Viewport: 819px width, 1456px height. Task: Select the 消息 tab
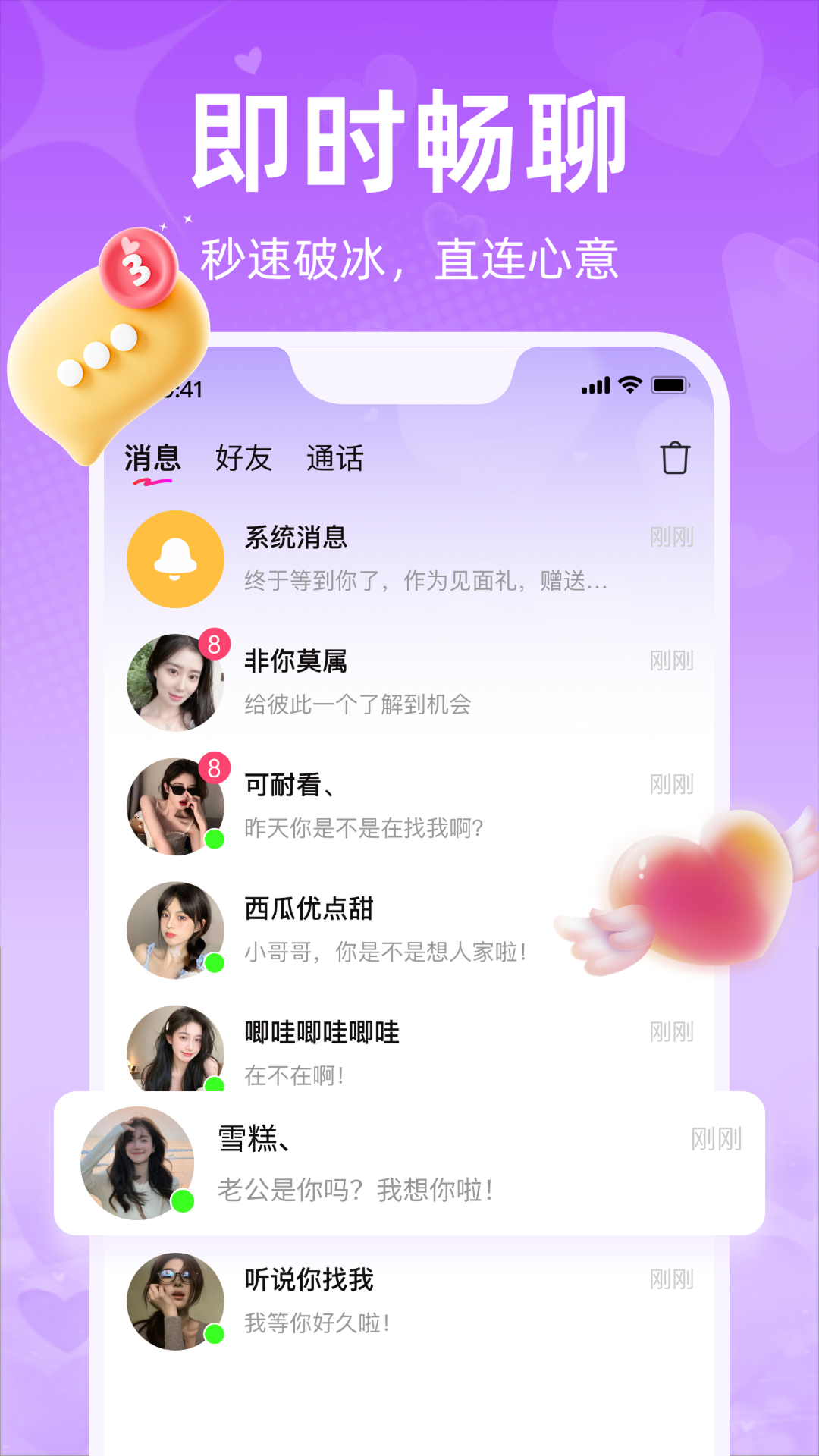(x=151, y=457)
